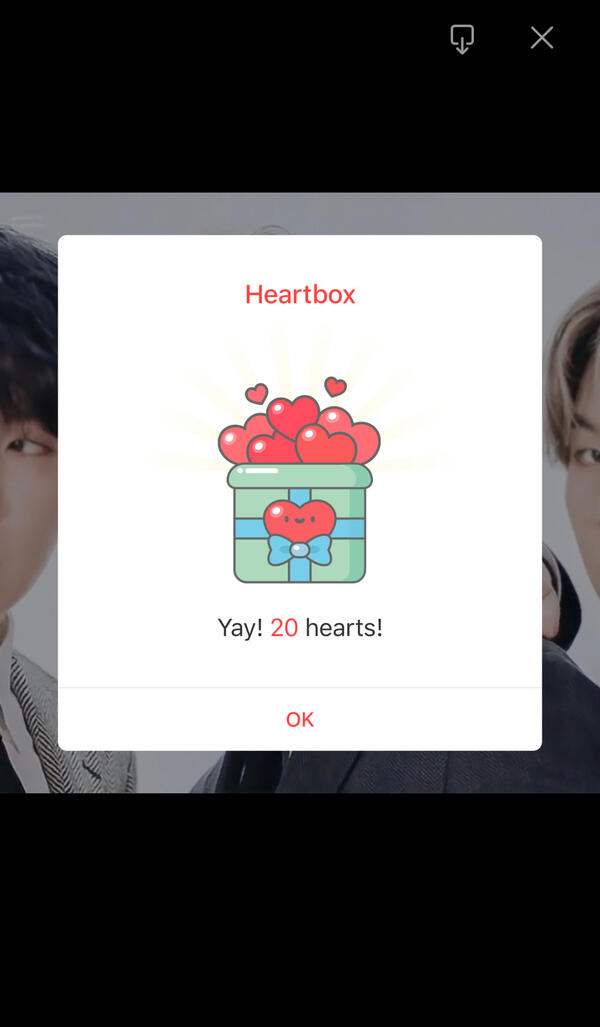Close the image viewer

(542, 38)
